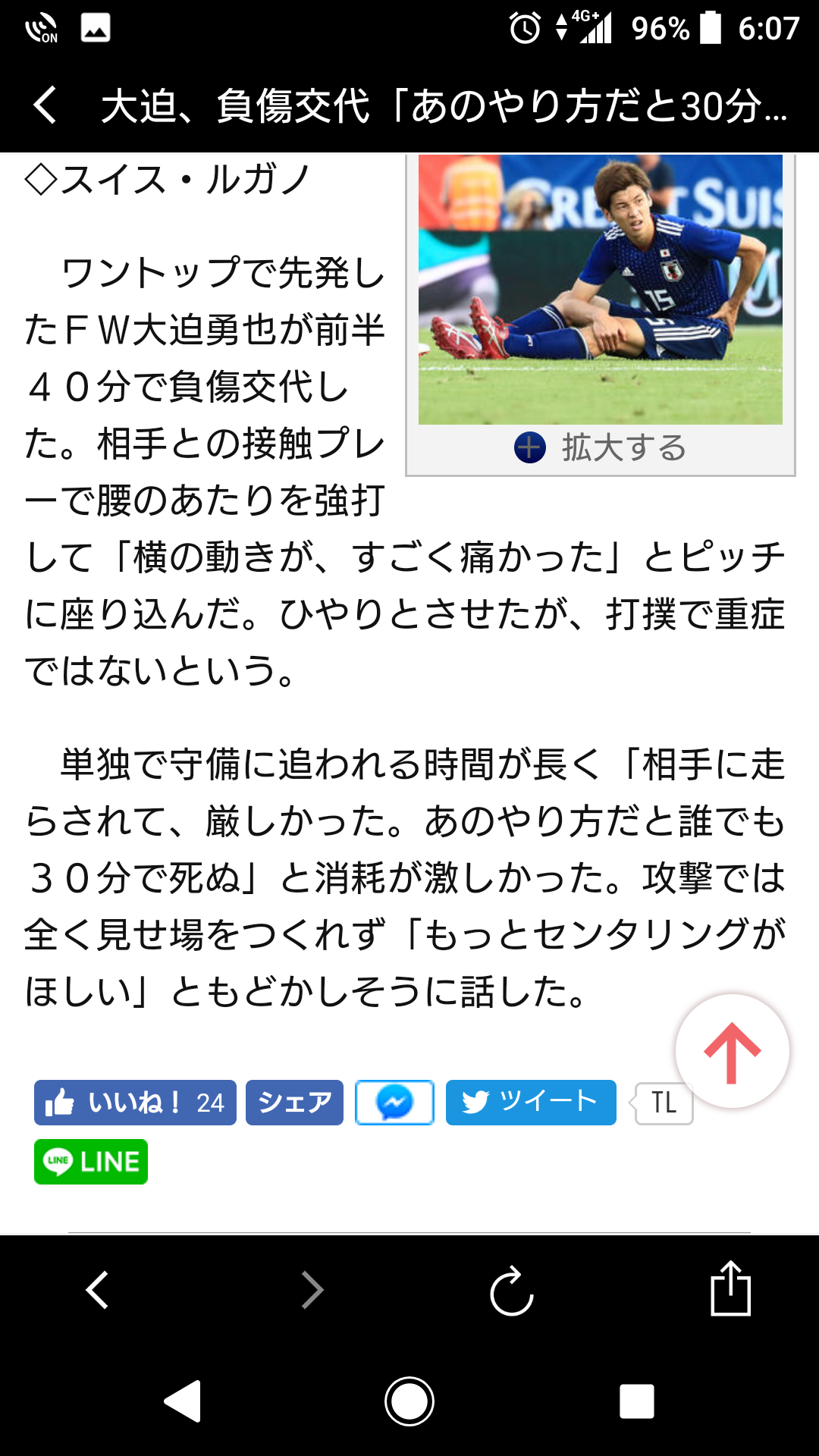Navigate to the previous page in browser toolbar
Viewport: 819px width, 1456px height.
[97, 1290]
